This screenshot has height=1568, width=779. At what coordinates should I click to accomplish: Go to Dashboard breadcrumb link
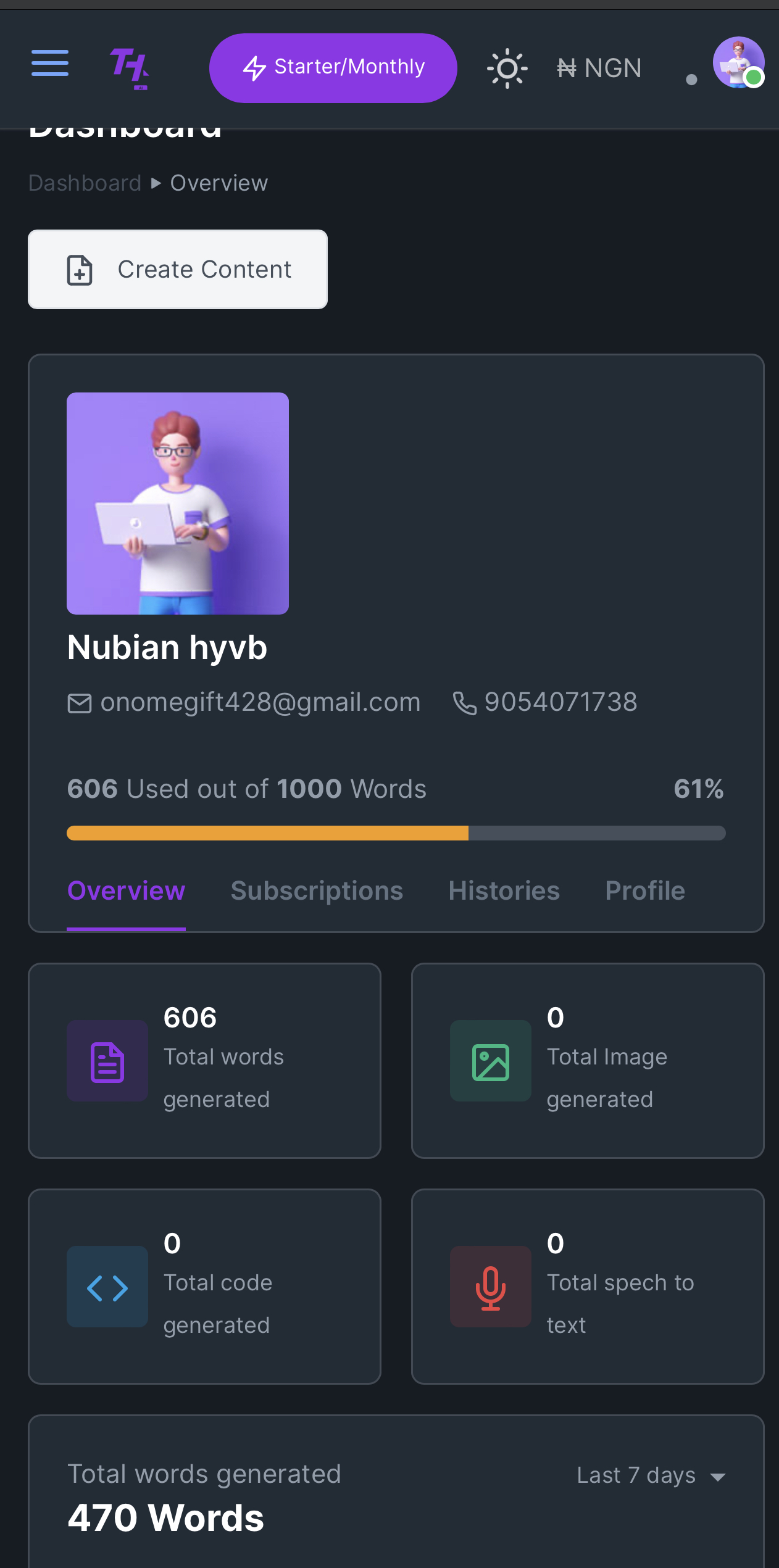[85, 183]
